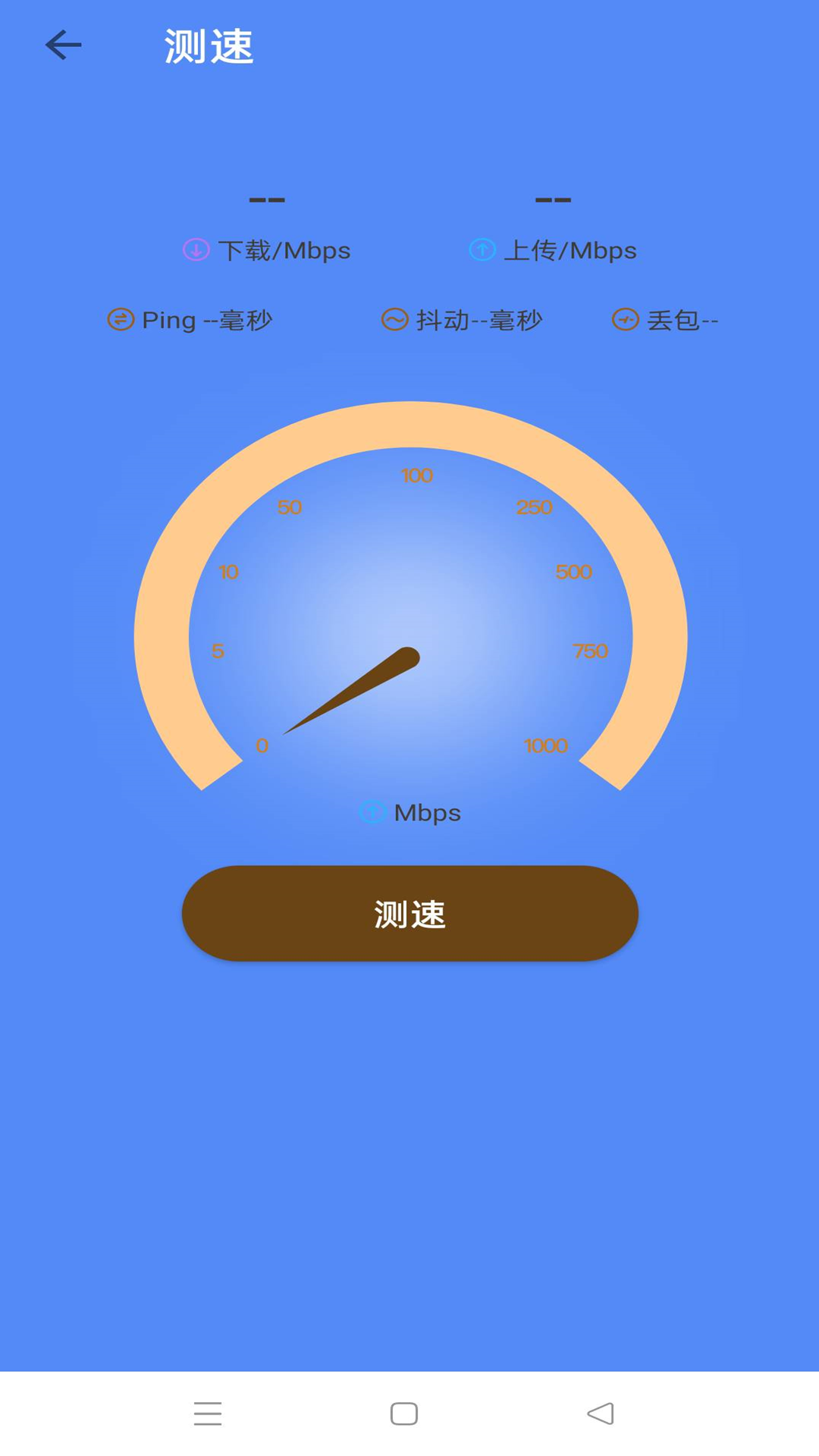Screen dimensions: 819x1456
Task: Click the Mbps indicator icon below the gauge
Action: (x=371, y=812)
